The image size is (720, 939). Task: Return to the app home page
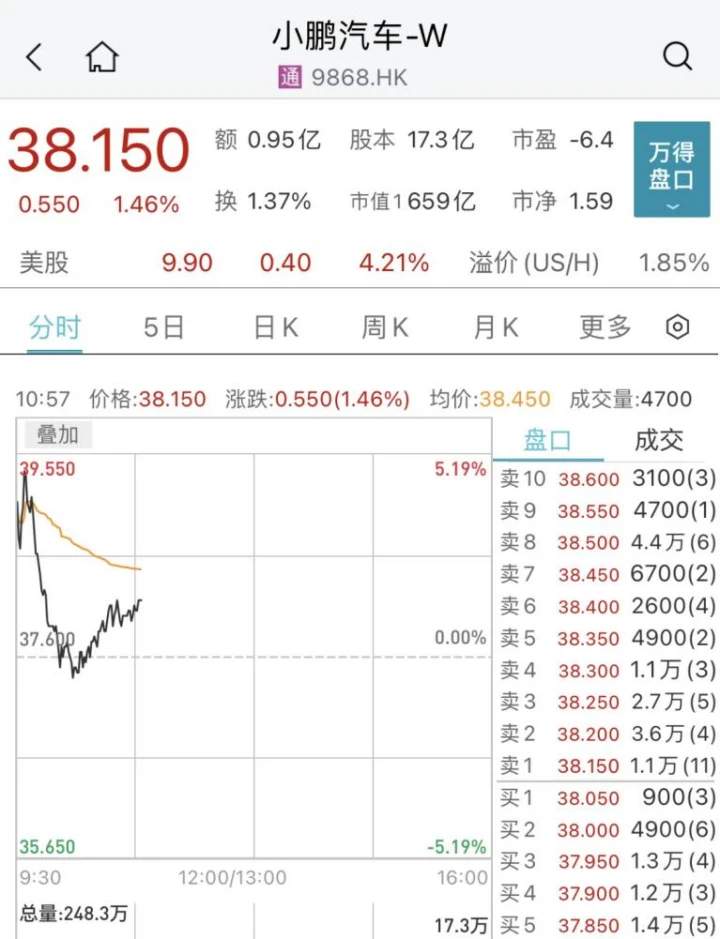coord(101,57)
